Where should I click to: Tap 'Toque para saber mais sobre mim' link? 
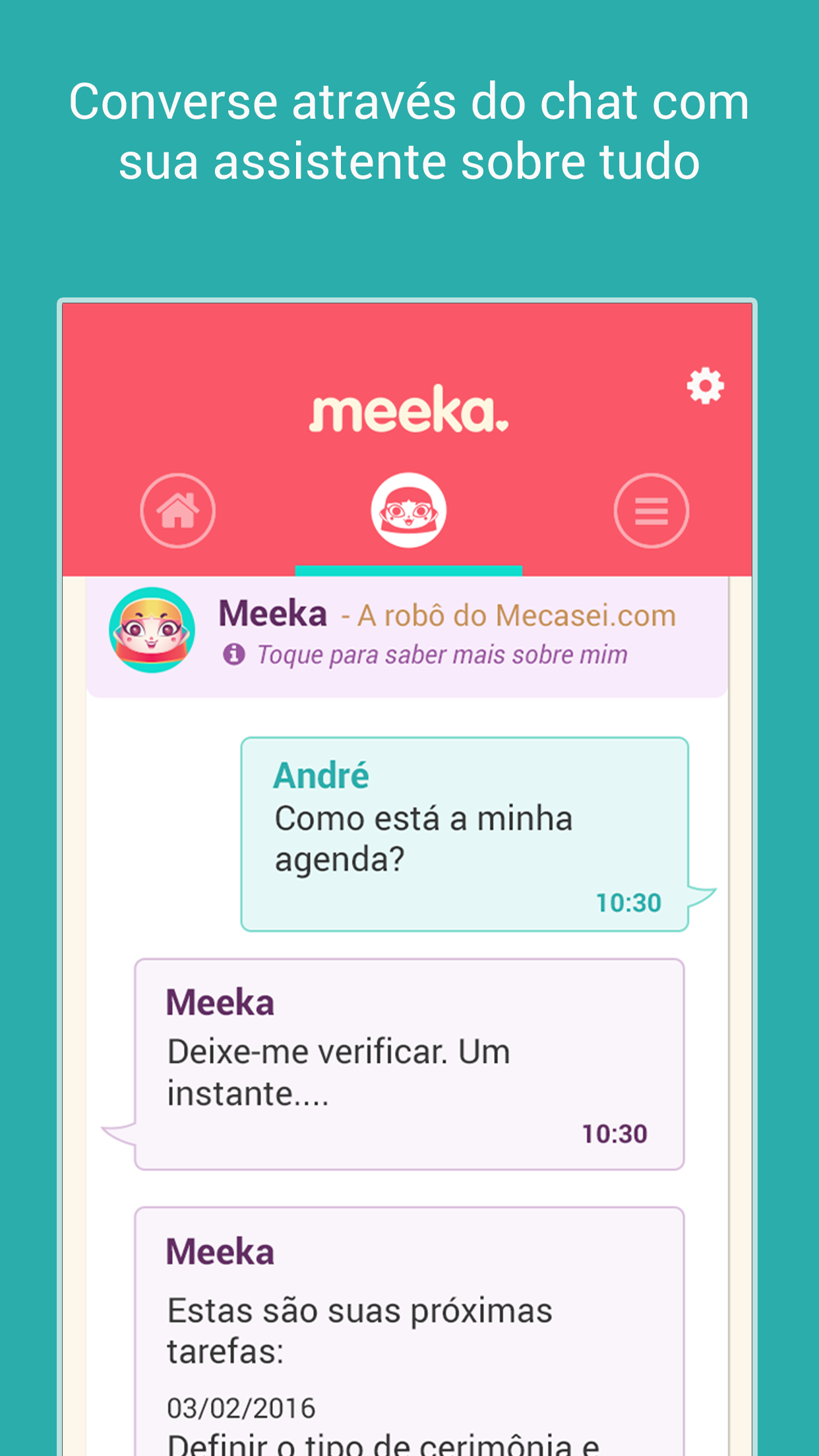point(442,653)
